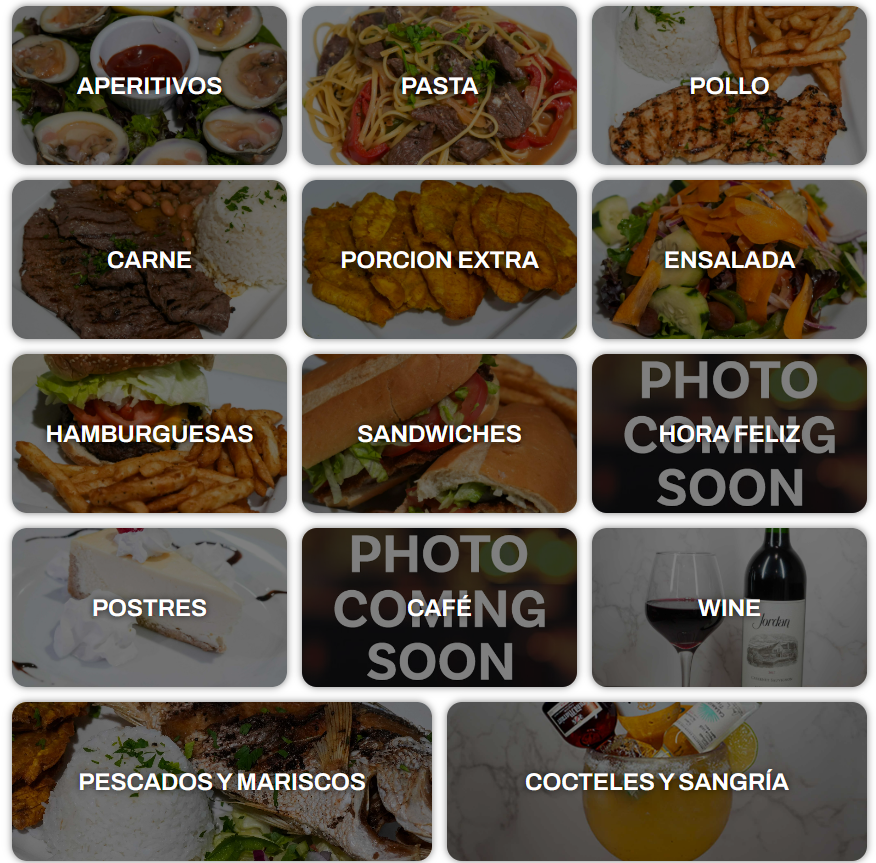Open the Aperitivos category
This screenshot has height=863, width=876.
pyautogui.click(x=149, y=86)
